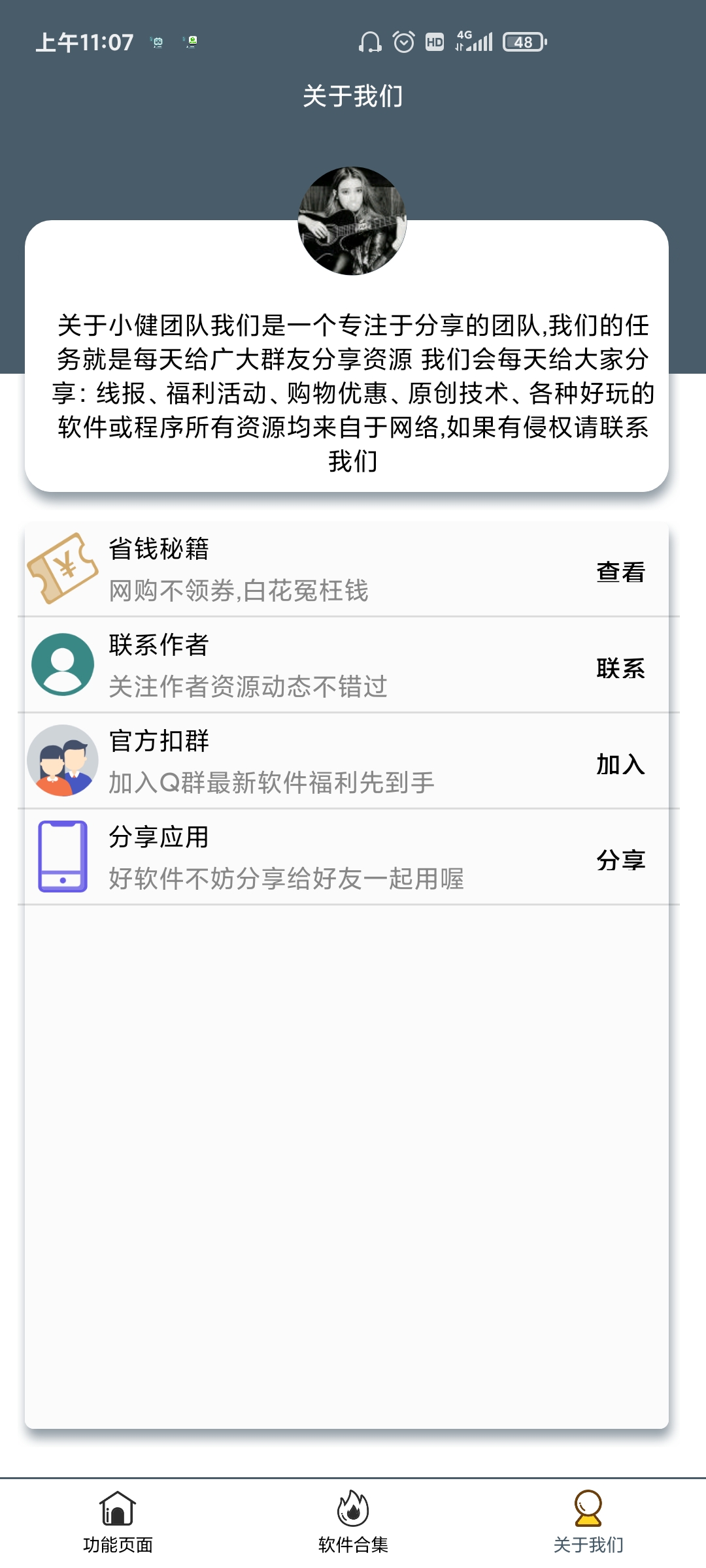Select the 关于我们 tab
Image resolution: width=706 pixels, height=1568 pixels.
tap(588, 1522)
